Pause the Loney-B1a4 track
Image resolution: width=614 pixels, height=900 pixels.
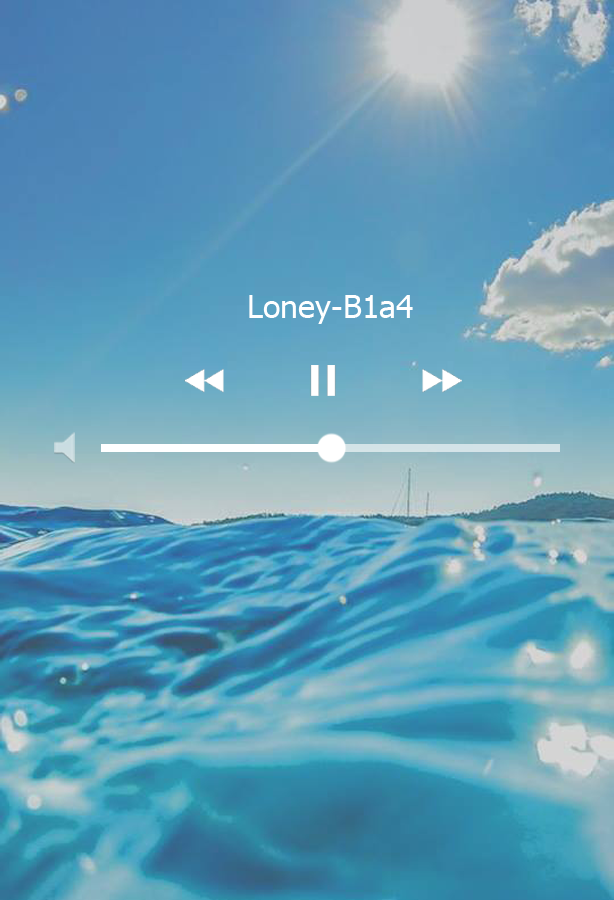point(322,380)
